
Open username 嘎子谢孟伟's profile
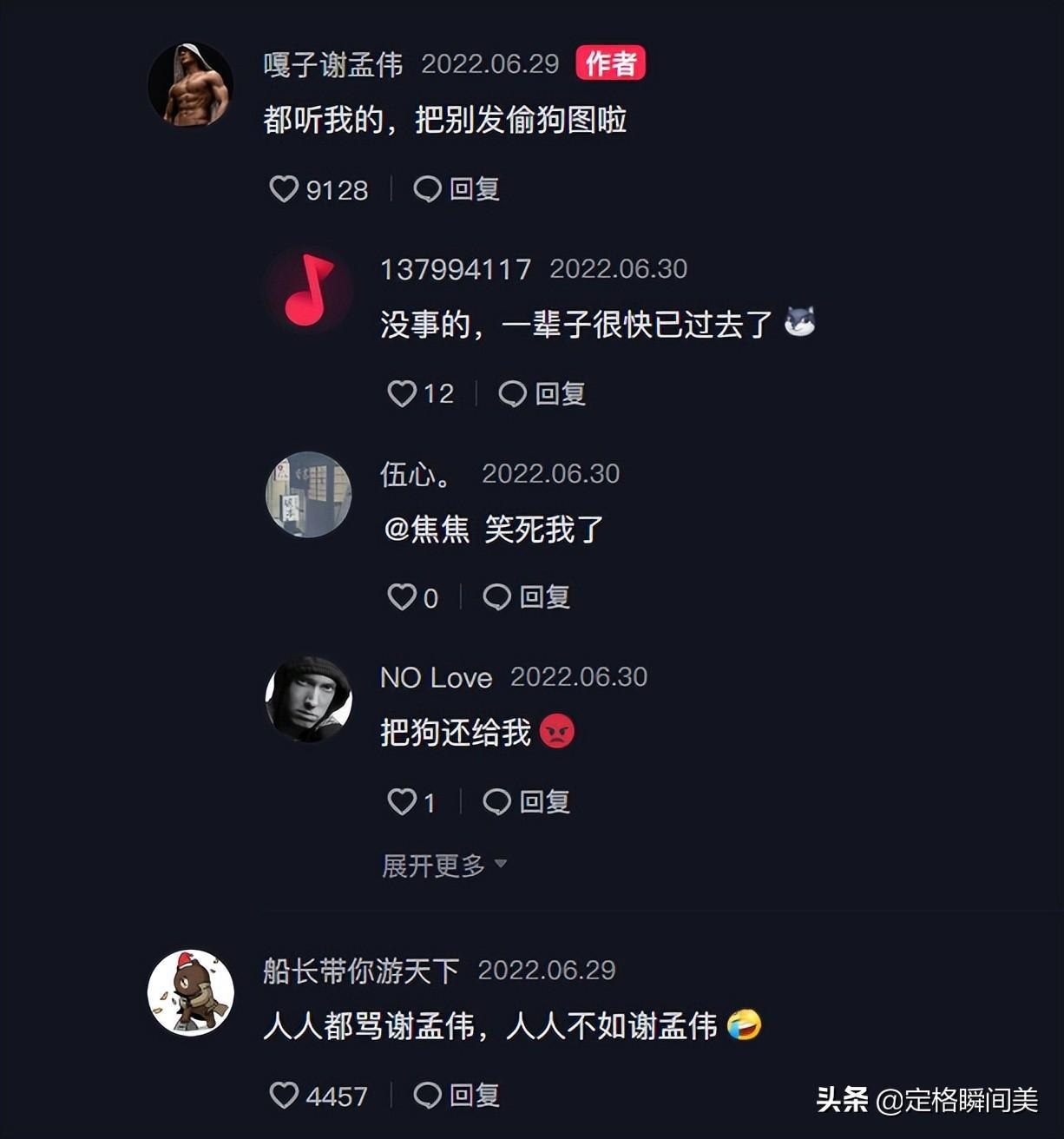tap(333, 64)
